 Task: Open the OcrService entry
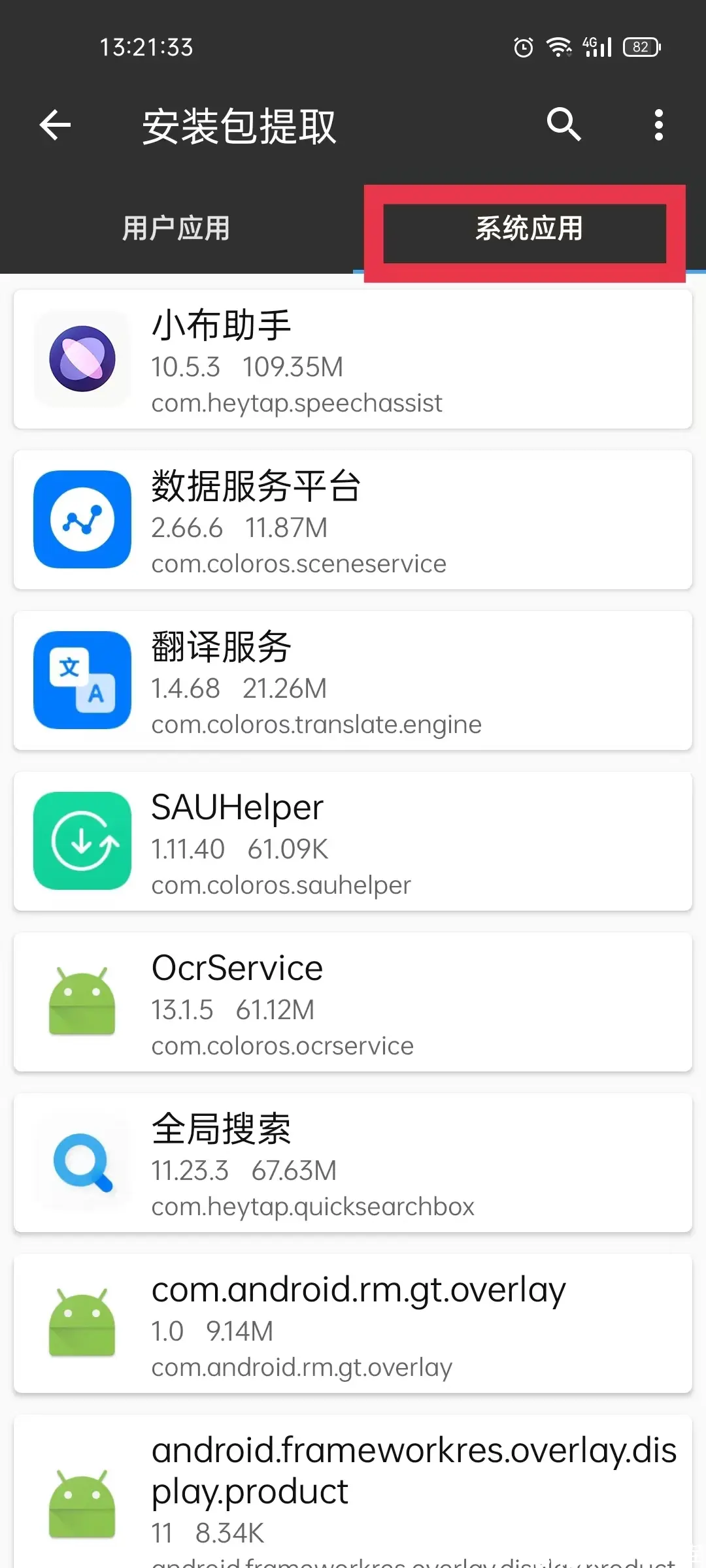coord(353,1002)
